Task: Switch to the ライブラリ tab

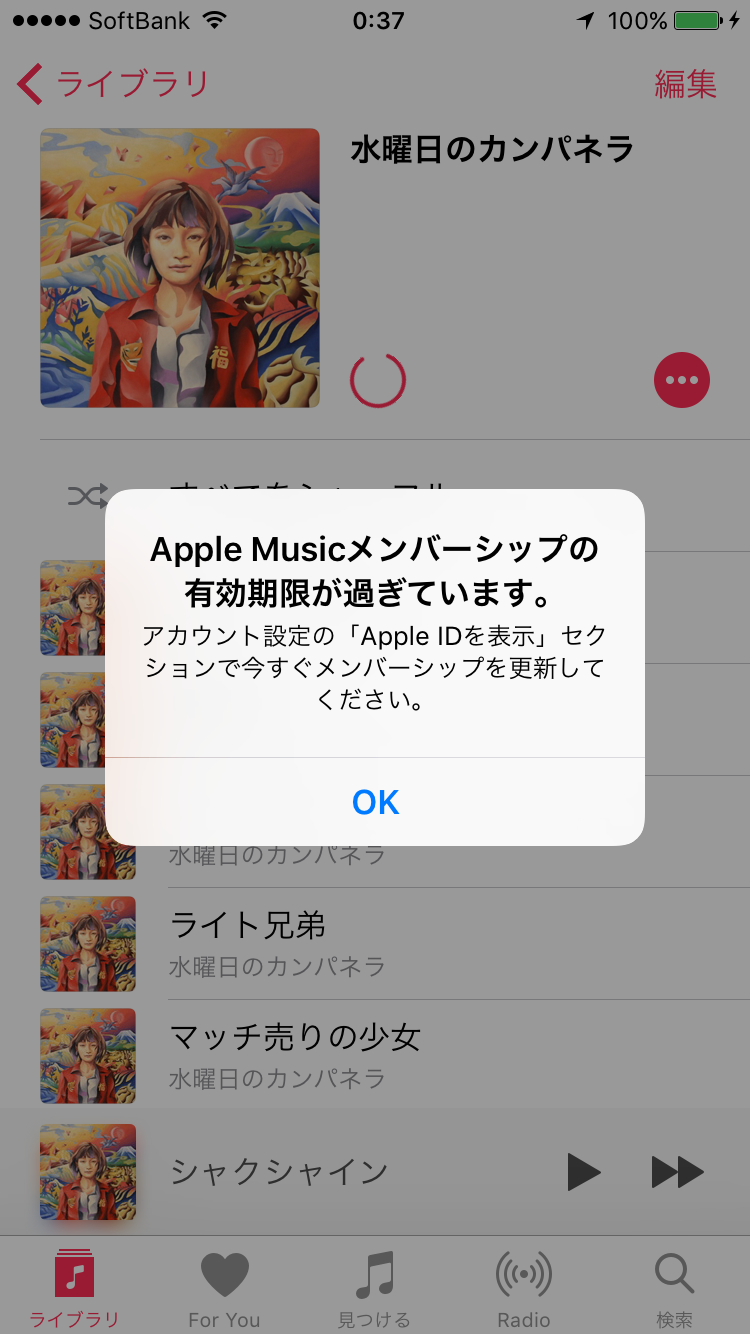Action: (74, 1288)
